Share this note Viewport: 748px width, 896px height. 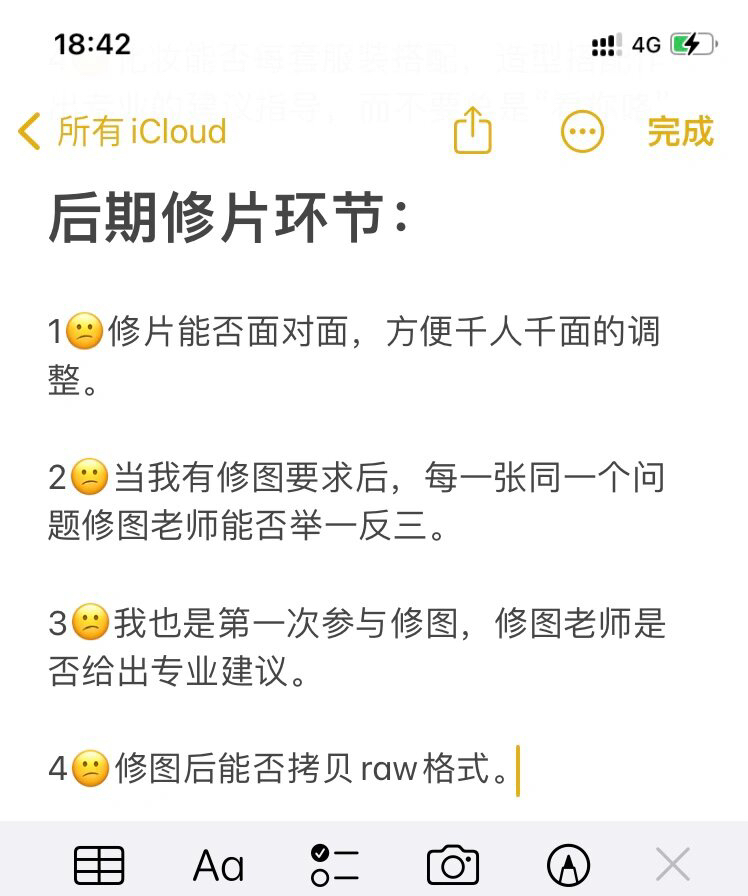(x=473, y=131)
